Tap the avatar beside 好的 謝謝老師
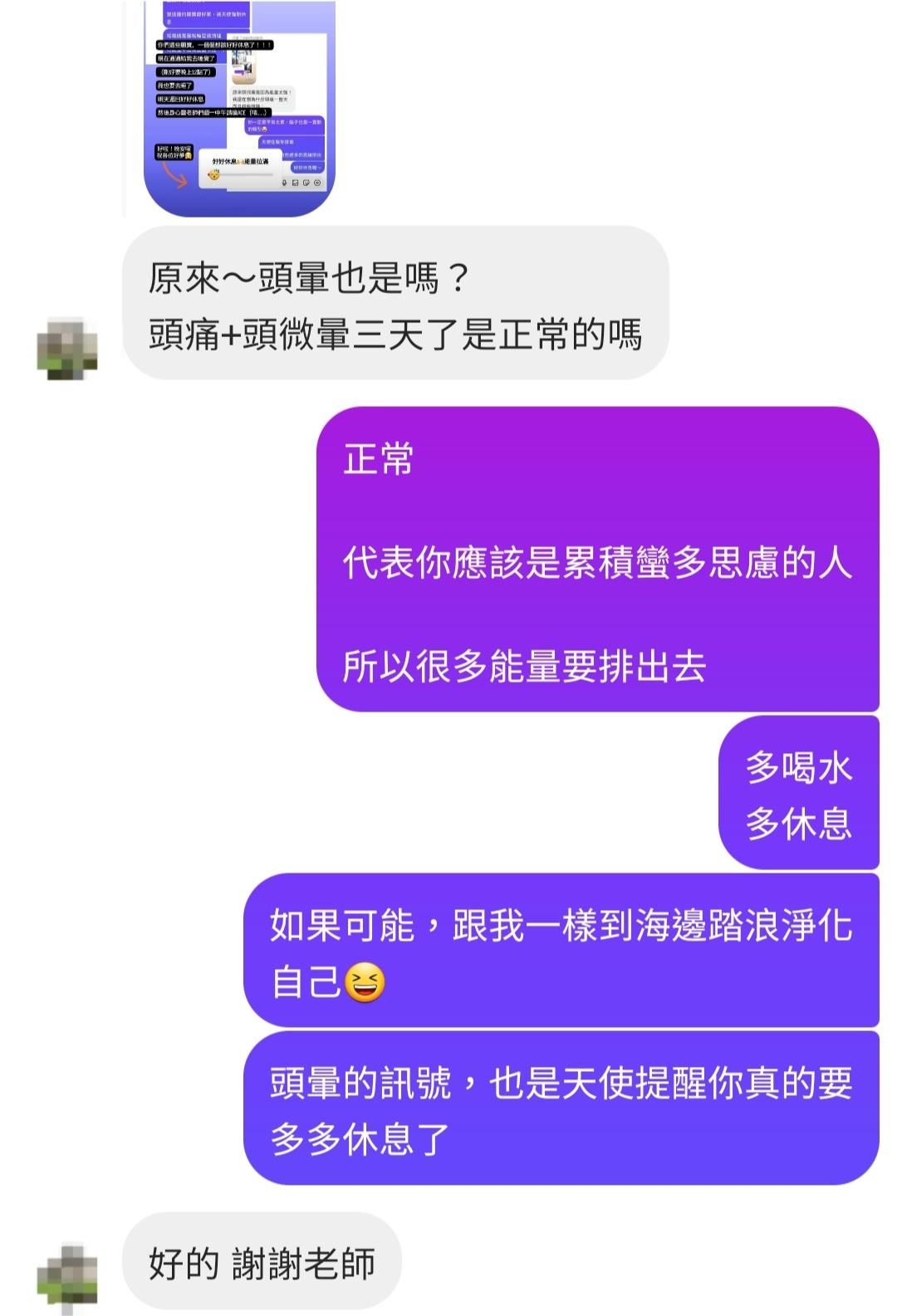The image size is (897, 1316). 67,1277
